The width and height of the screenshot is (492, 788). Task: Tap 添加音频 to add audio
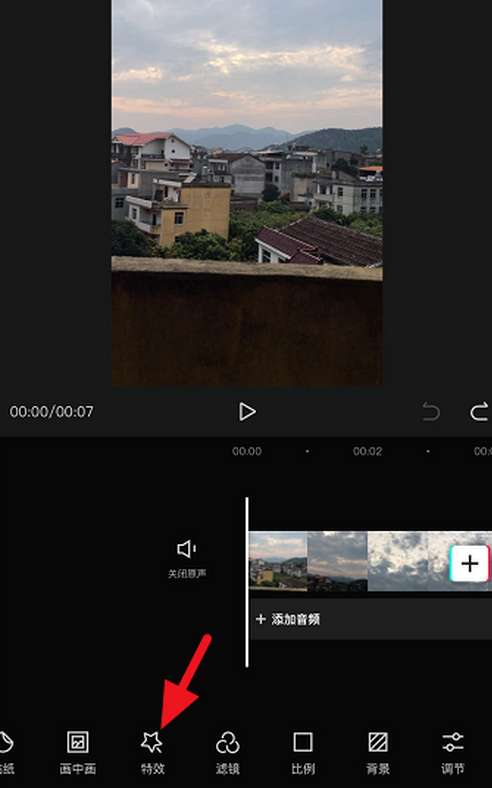(288, 619)
